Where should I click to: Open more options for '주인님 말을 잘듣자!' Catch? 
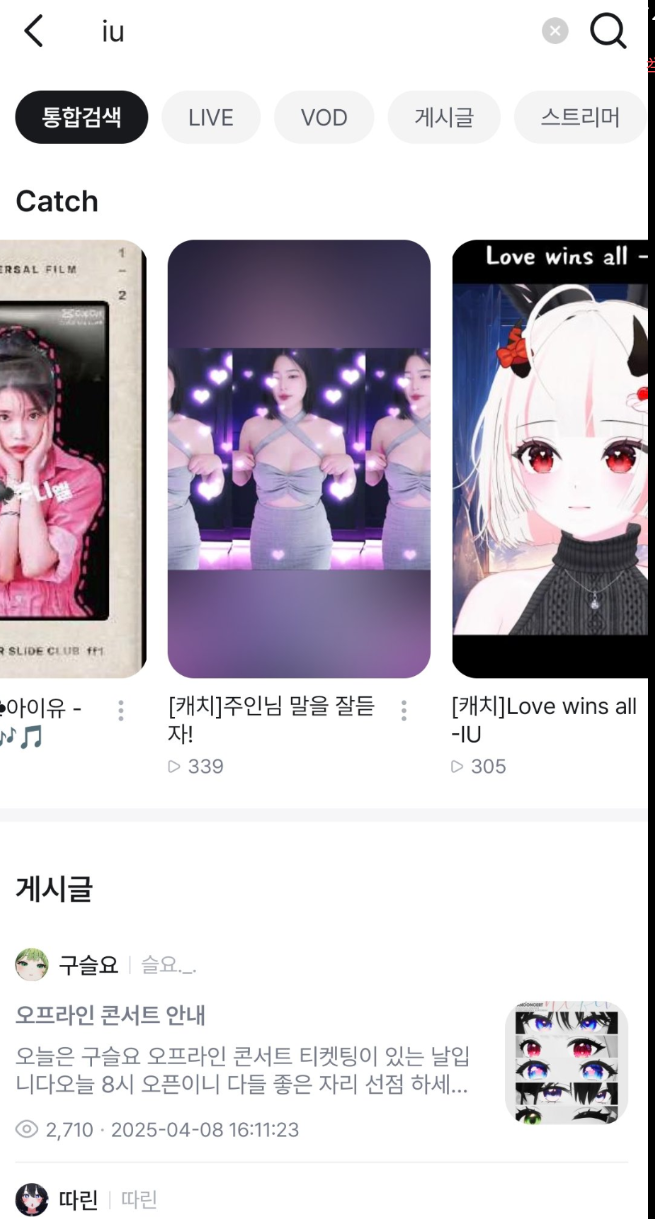pyautogui.click(x=404, y=711)
